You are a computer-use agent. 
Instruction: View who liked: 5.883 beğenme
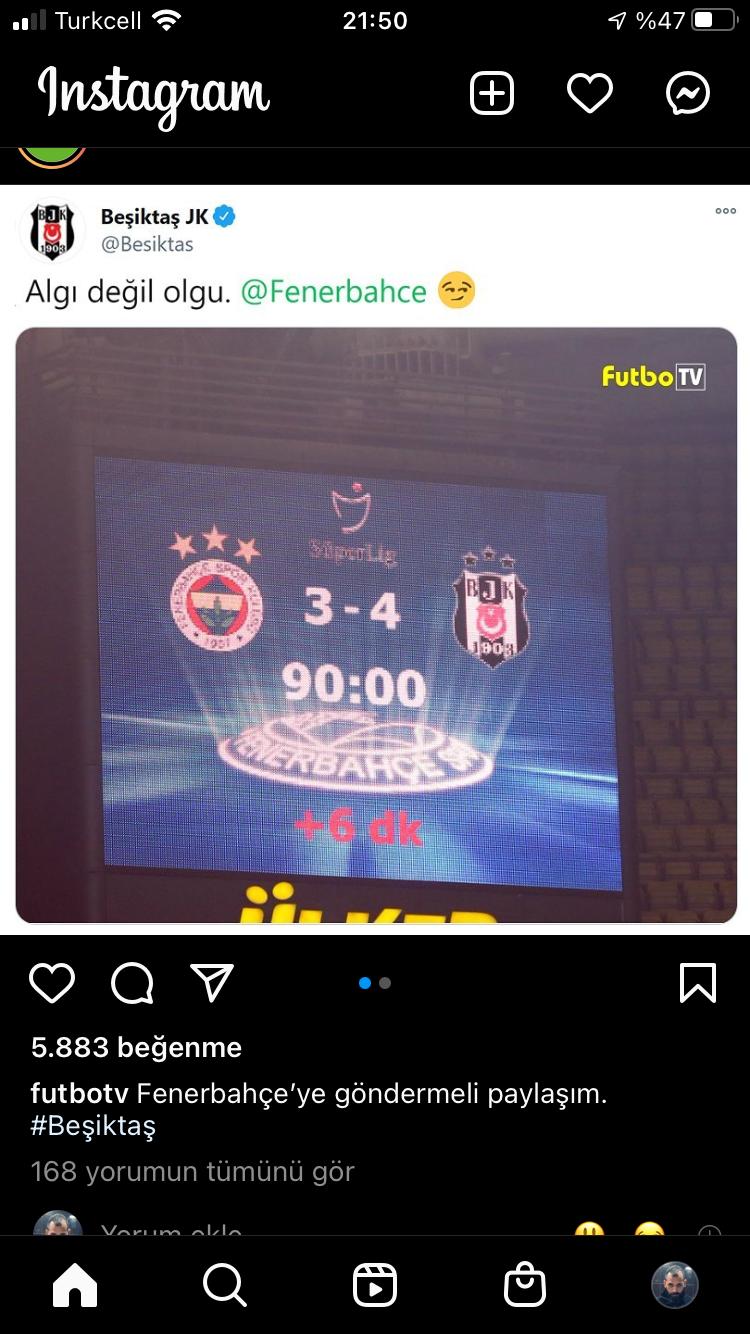[x=136, y=1047]
